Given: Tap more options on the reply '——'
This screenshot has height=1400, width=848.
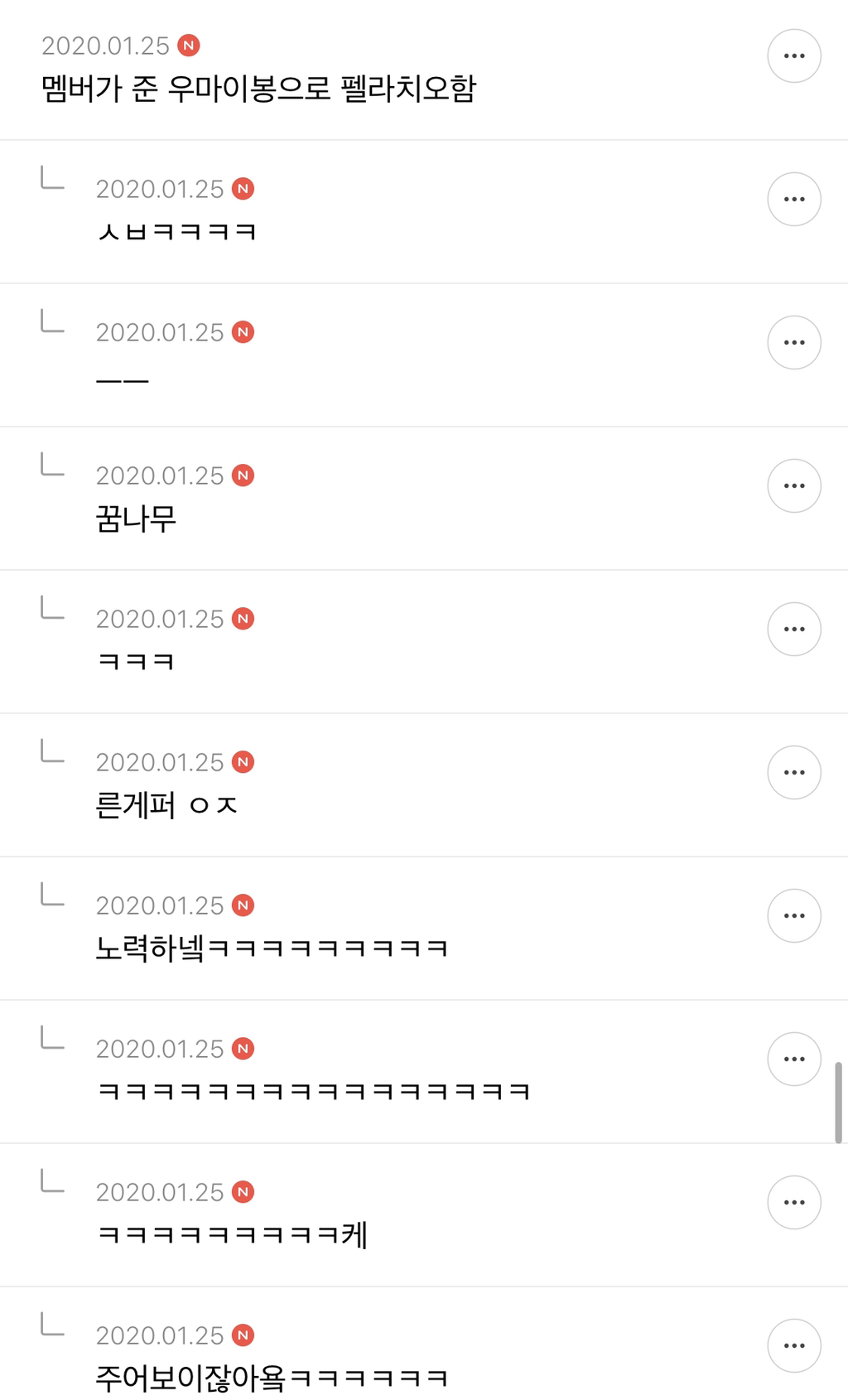Looking at the screenshot, I should [793, 343].
